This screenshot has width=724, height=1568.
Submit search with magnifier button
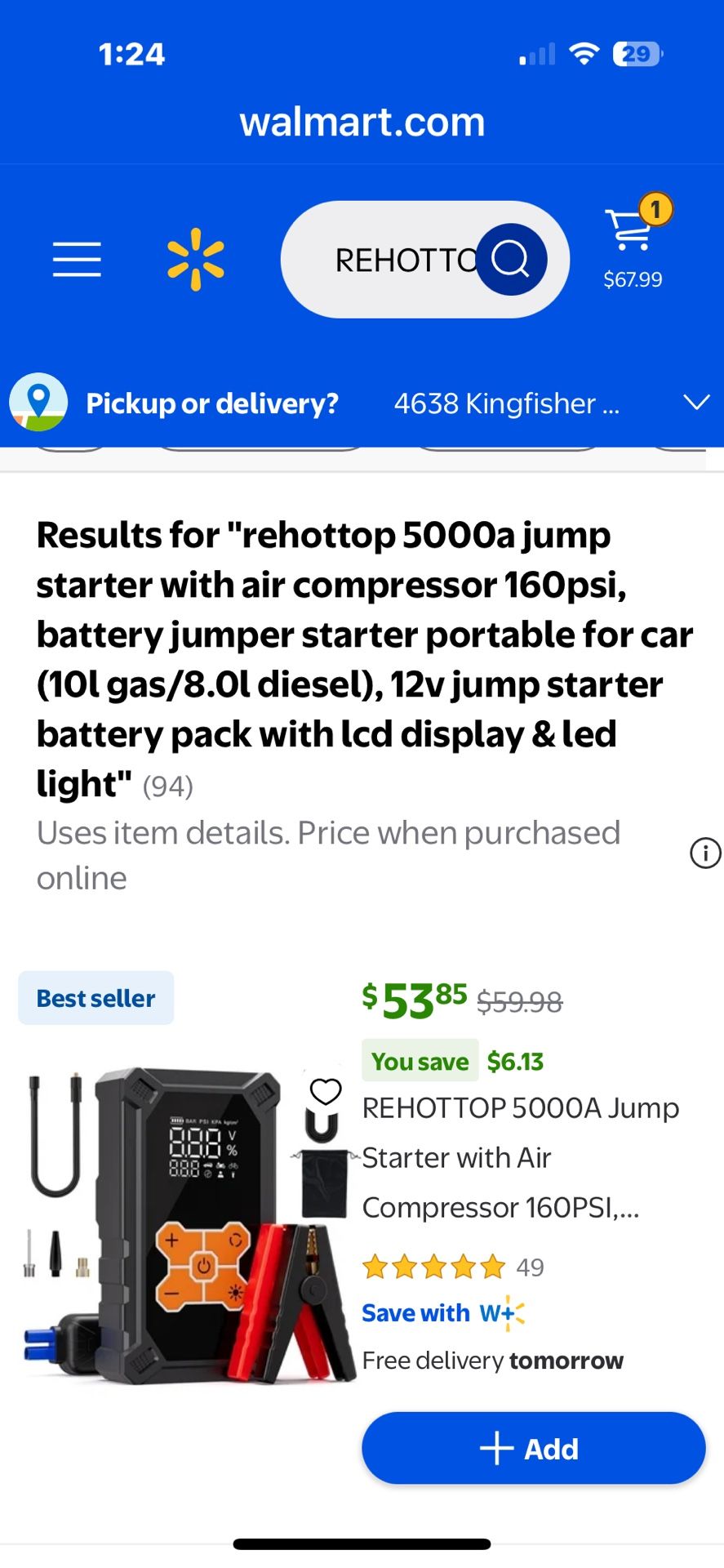coord(512,260)
